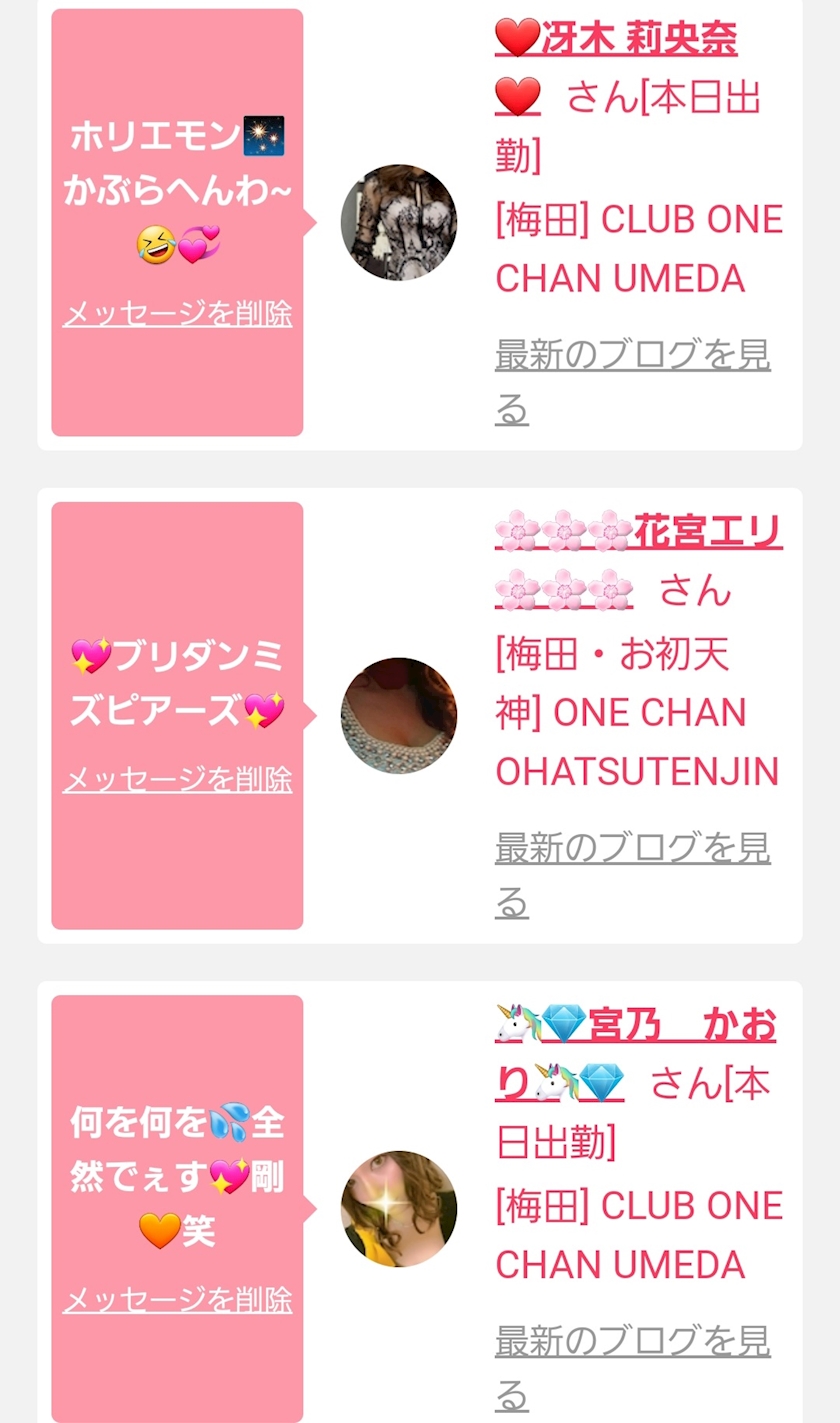Screen dimensions: 840x1423
Task: View 花宮エリ's latest blog
Action: click(632, 875)
